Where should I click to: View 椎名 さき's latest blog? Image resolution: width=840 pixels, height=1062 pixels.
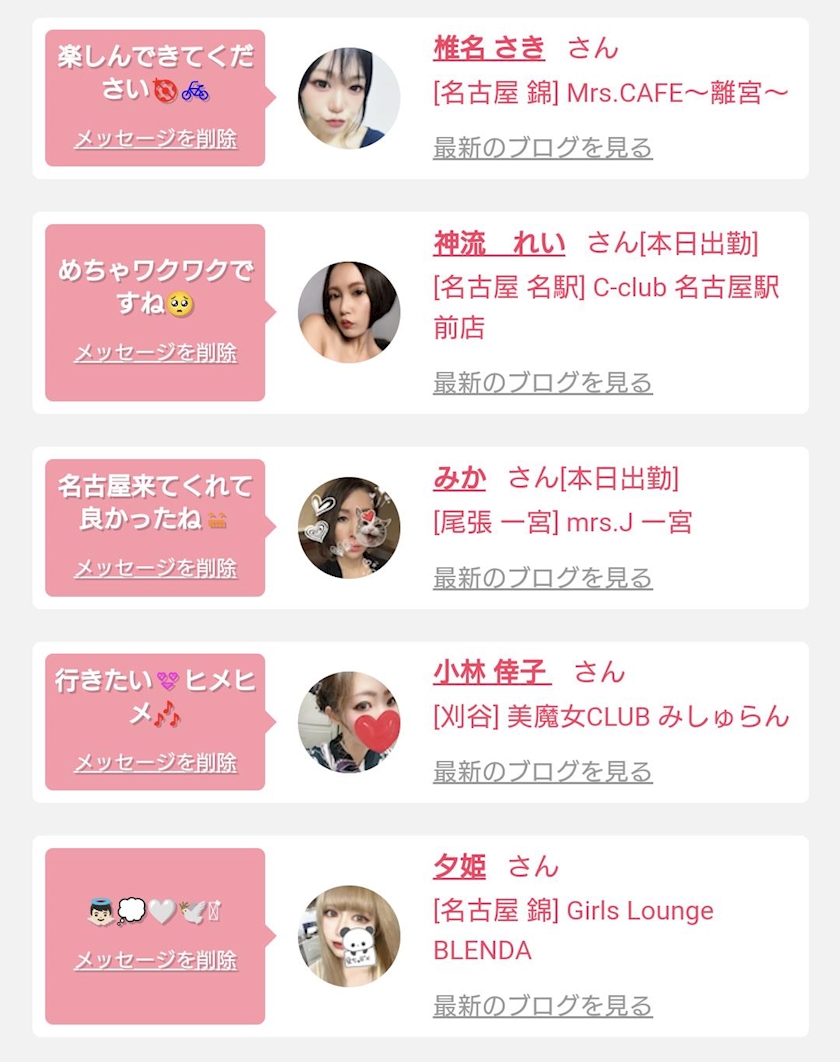(x=543, y=148)
